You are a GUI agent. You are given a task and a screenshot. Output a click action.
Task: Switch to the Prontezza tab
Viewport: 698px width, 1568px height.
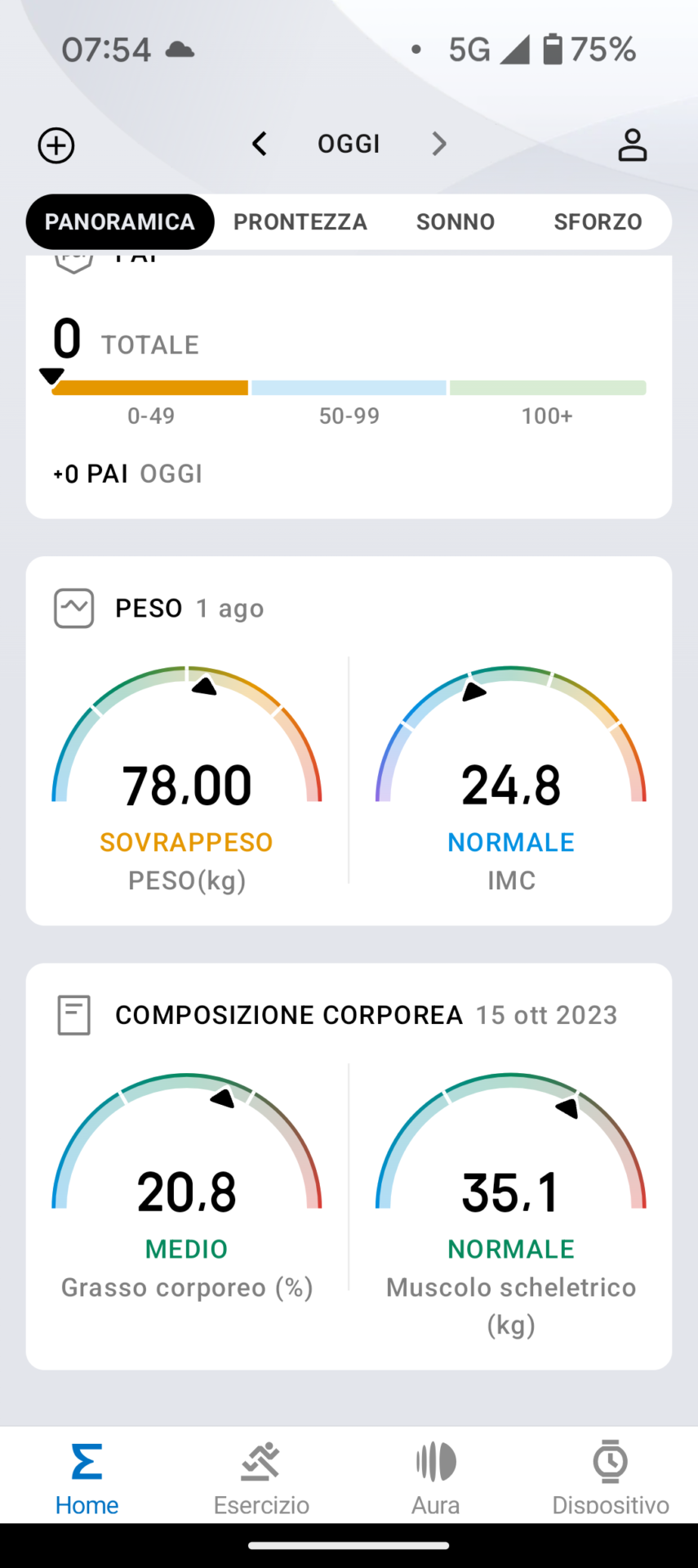point(300,222)
